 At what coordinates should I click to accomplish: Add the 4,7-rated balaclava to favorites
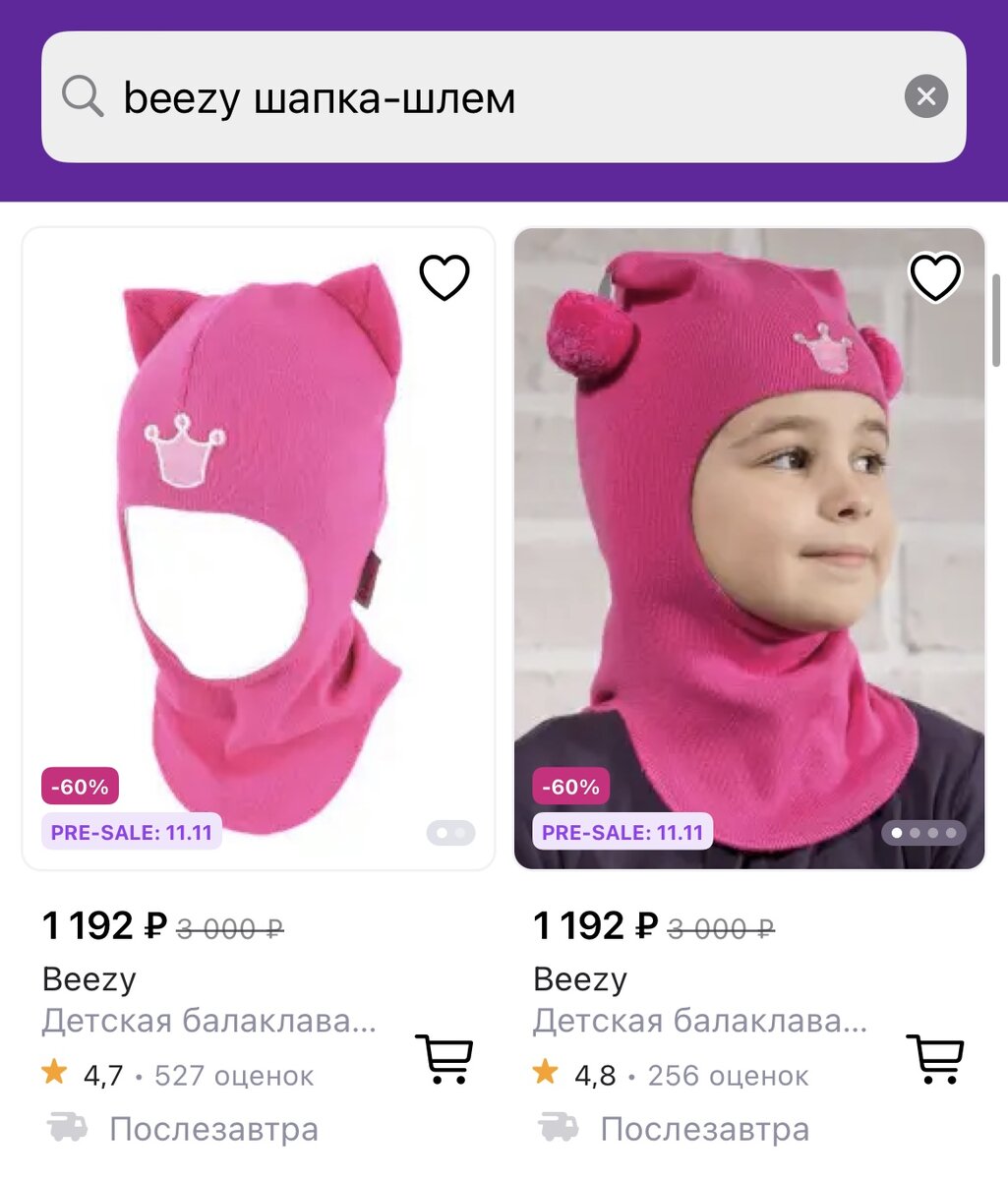445,277
